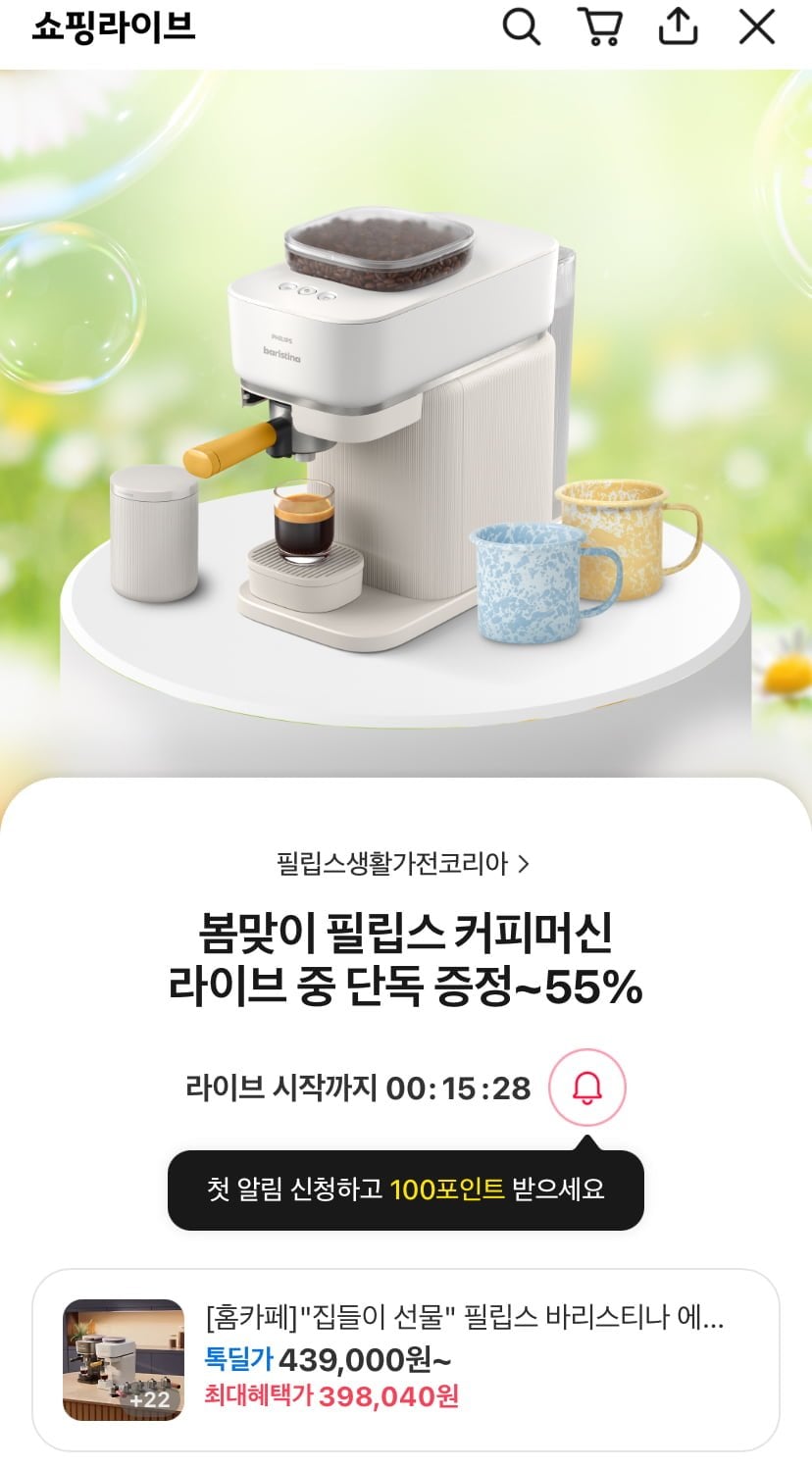This screenshot has width=812, height=1468.
Task: Open search with the magnifier icon
Action: pos(521,27)
